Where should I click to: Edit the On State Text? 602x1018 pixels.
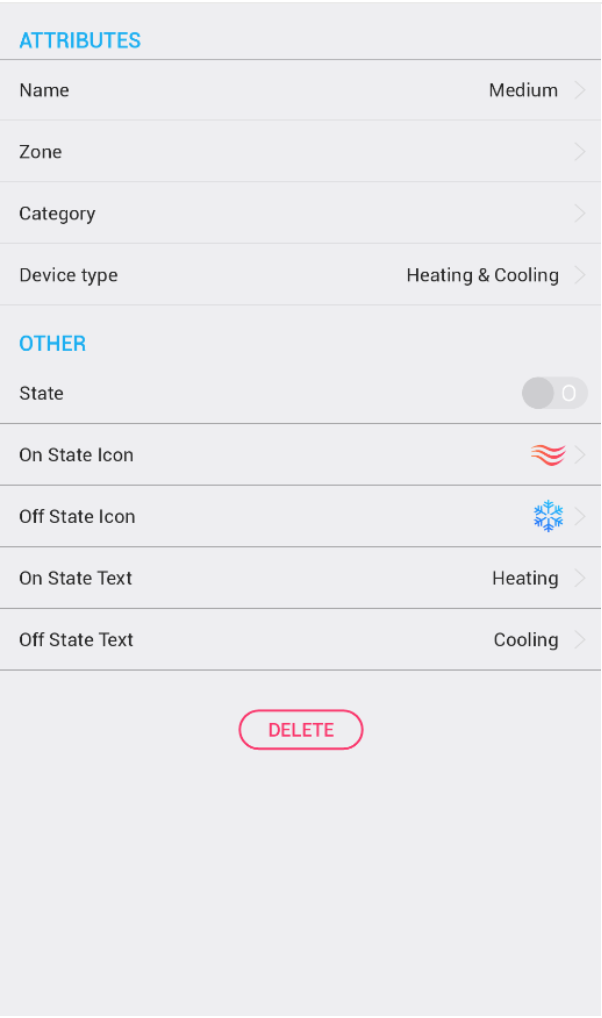tap(300, 578)
